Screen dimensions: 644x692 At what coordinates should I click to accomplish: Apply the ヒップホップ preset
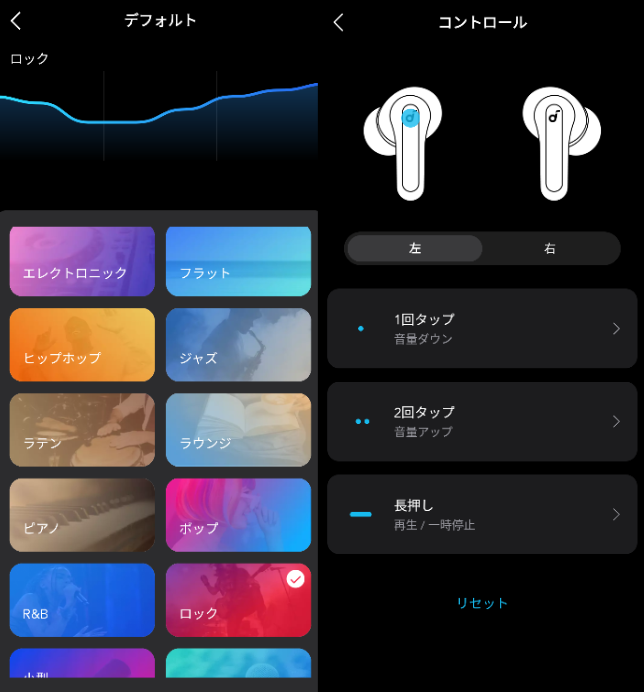[x=82, y=345]
